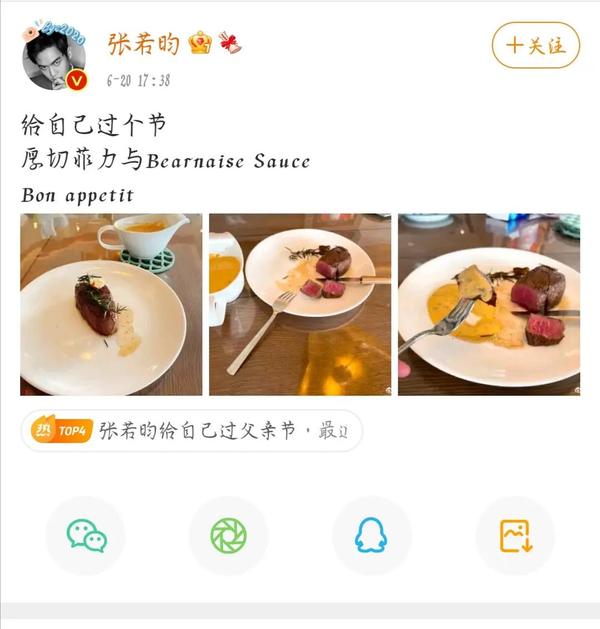The image size is (600, 629).
Task: Open 张若昀's profile avatar
Action: click(x=53, y=57)
